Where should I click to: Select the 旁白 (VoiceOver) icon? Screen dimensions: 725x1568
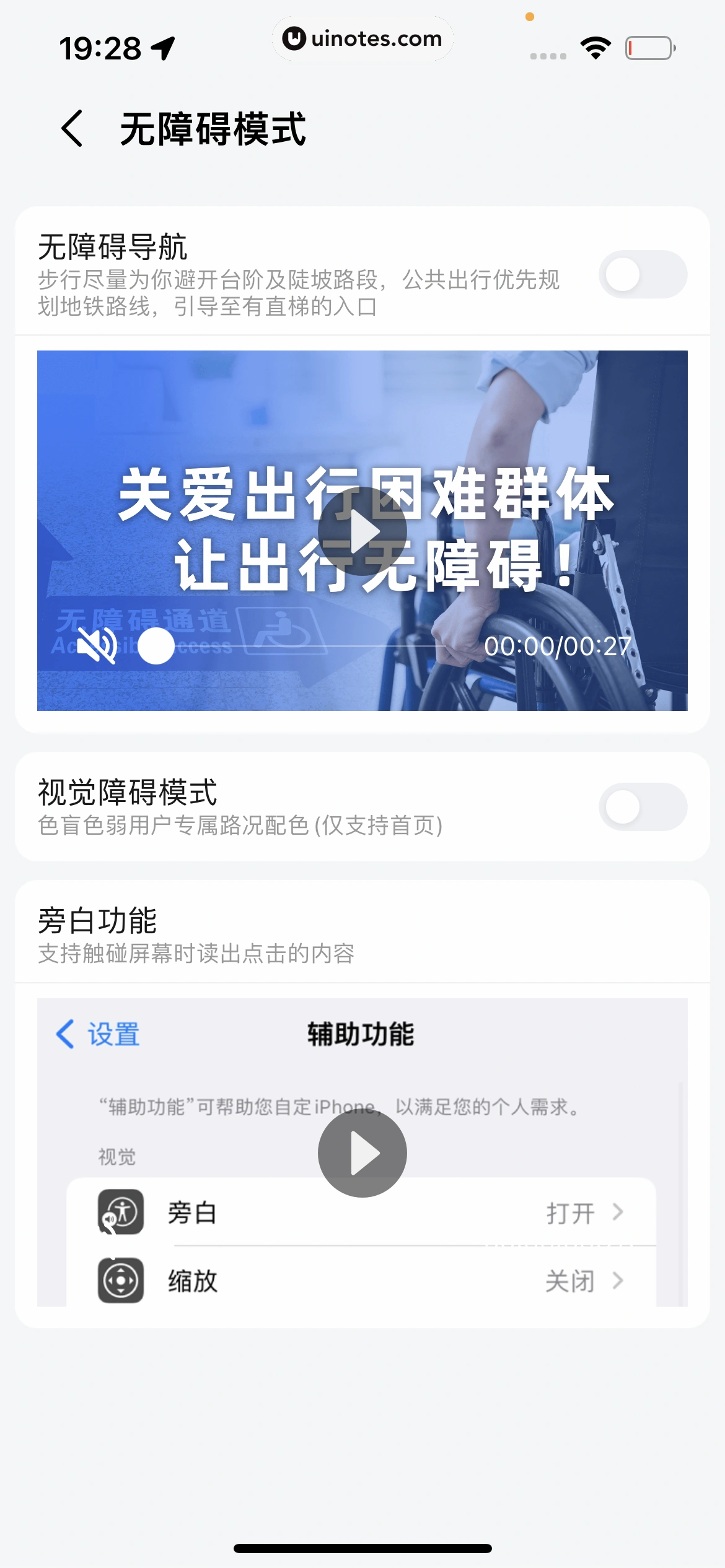[x=122, y=1212]
